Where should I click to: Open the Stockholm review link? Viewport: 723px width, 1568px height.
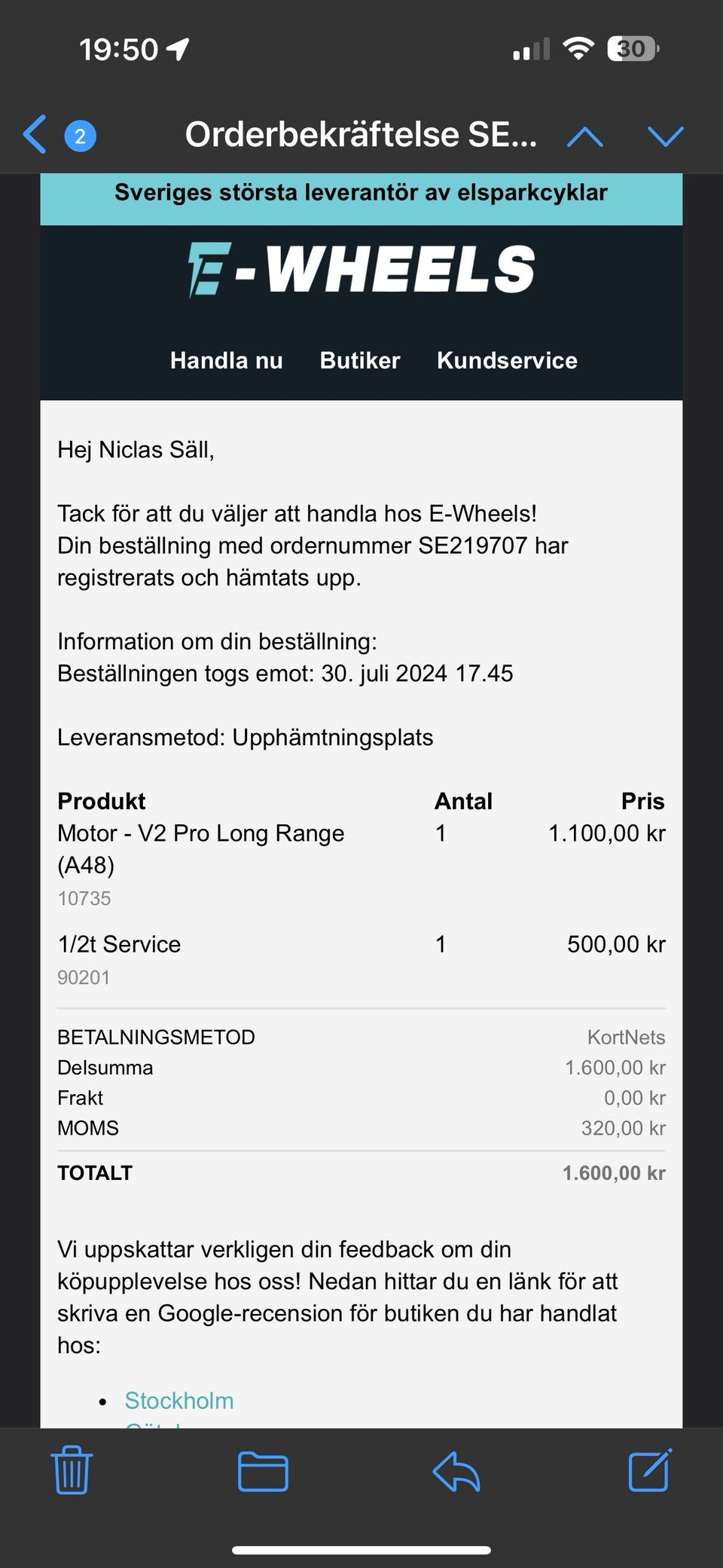coord(179,1400)
